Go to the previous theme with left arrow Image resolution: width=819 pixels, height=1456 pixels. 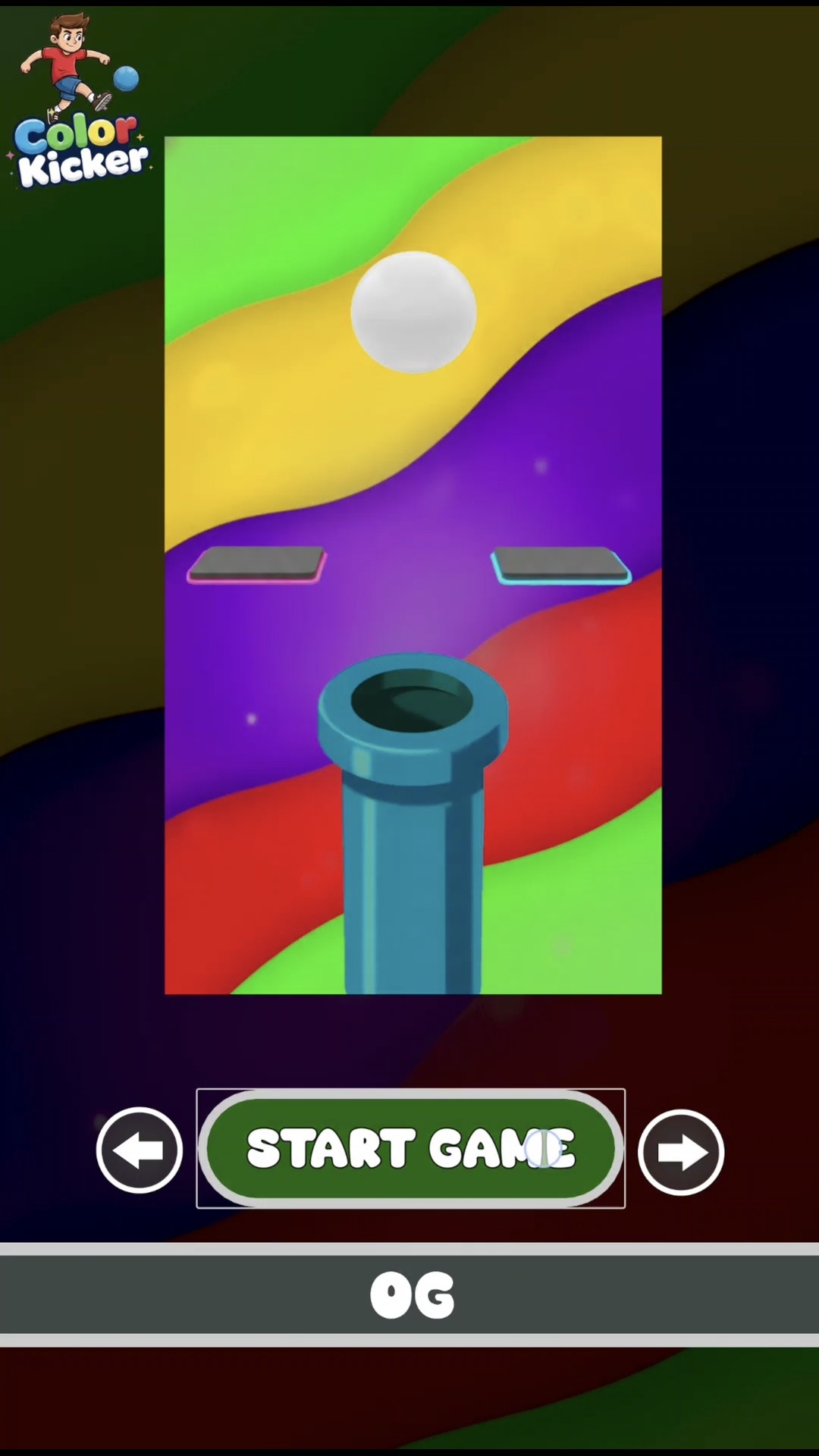coord(140,1150)
